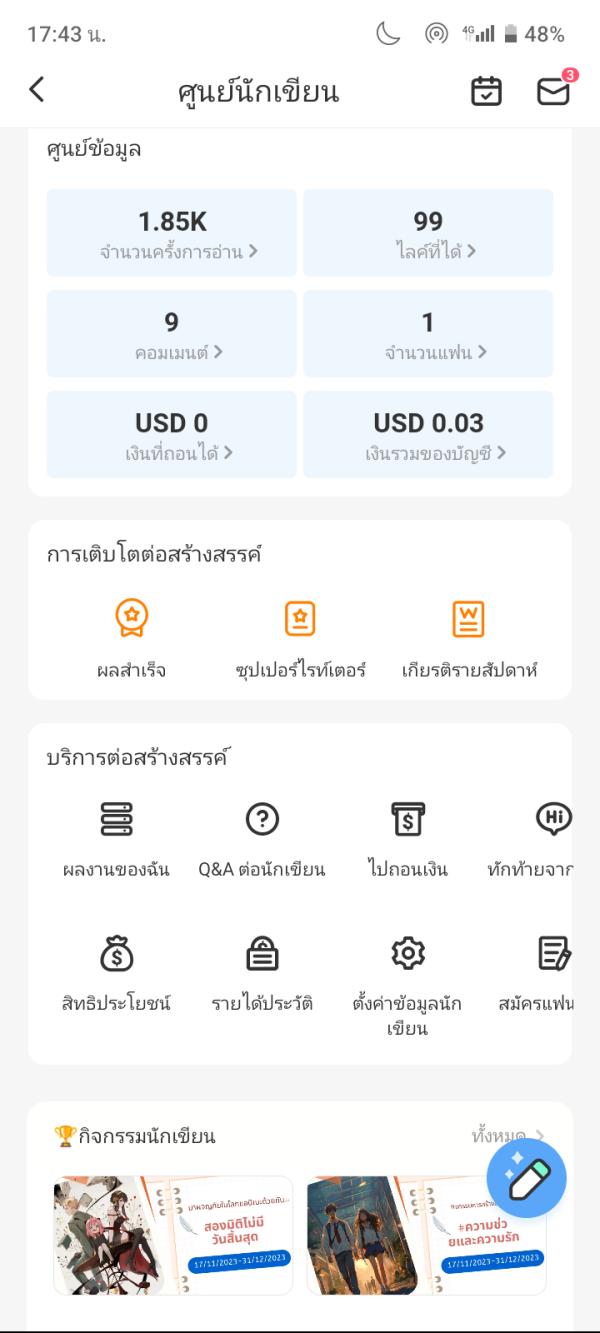
Task: Tap ไปถอนเงิน to withdraw money
Action: point(408,839)
